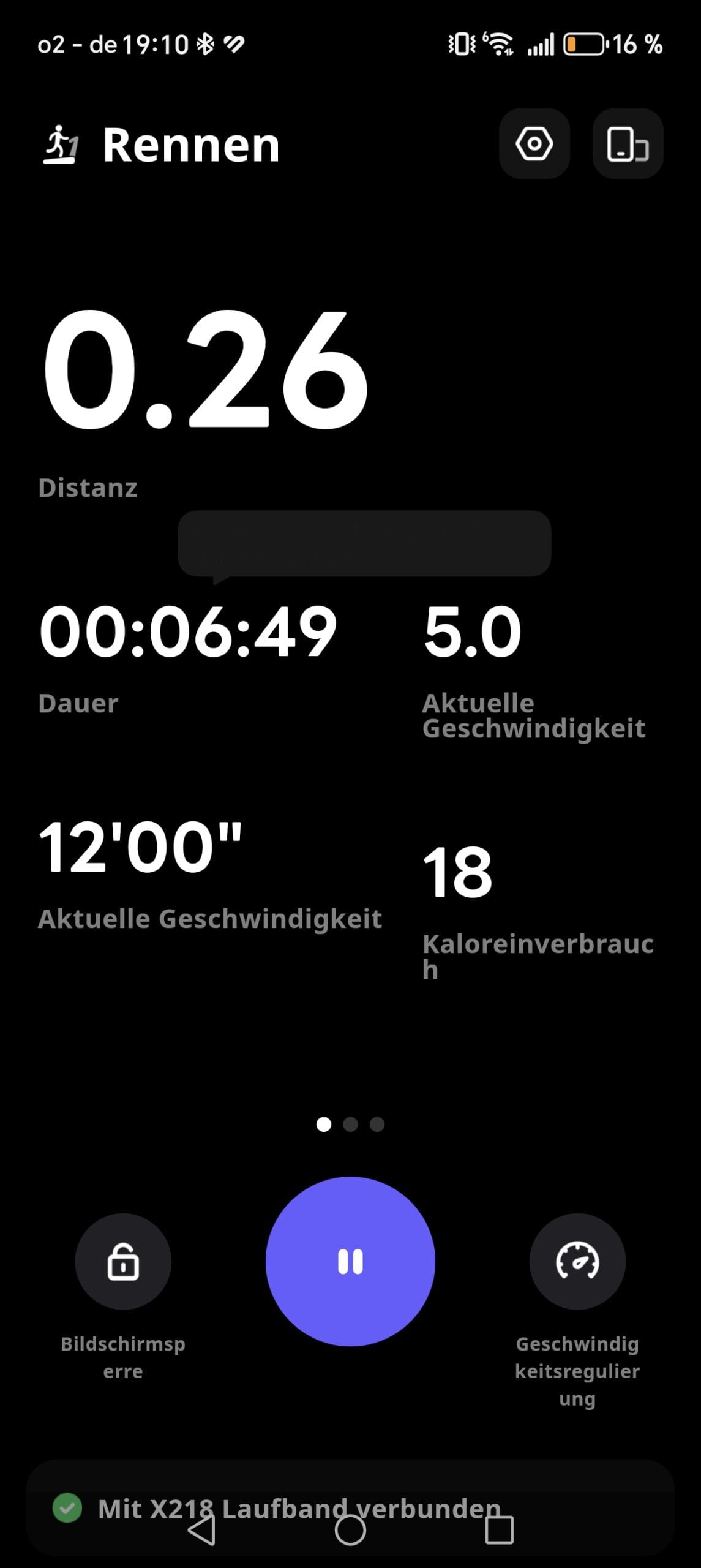This screenshot has width=701, height=1568.
Task: Open the workout settings hexagon icon
Action: click(x=534, y=144)
